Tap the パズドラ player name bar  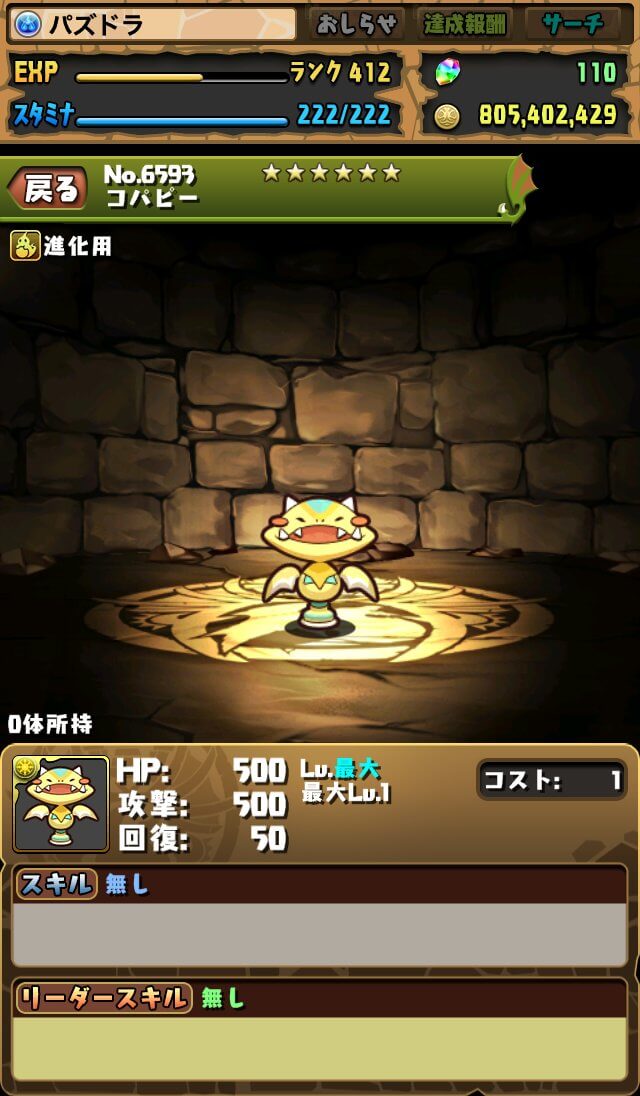pos(152,24)
